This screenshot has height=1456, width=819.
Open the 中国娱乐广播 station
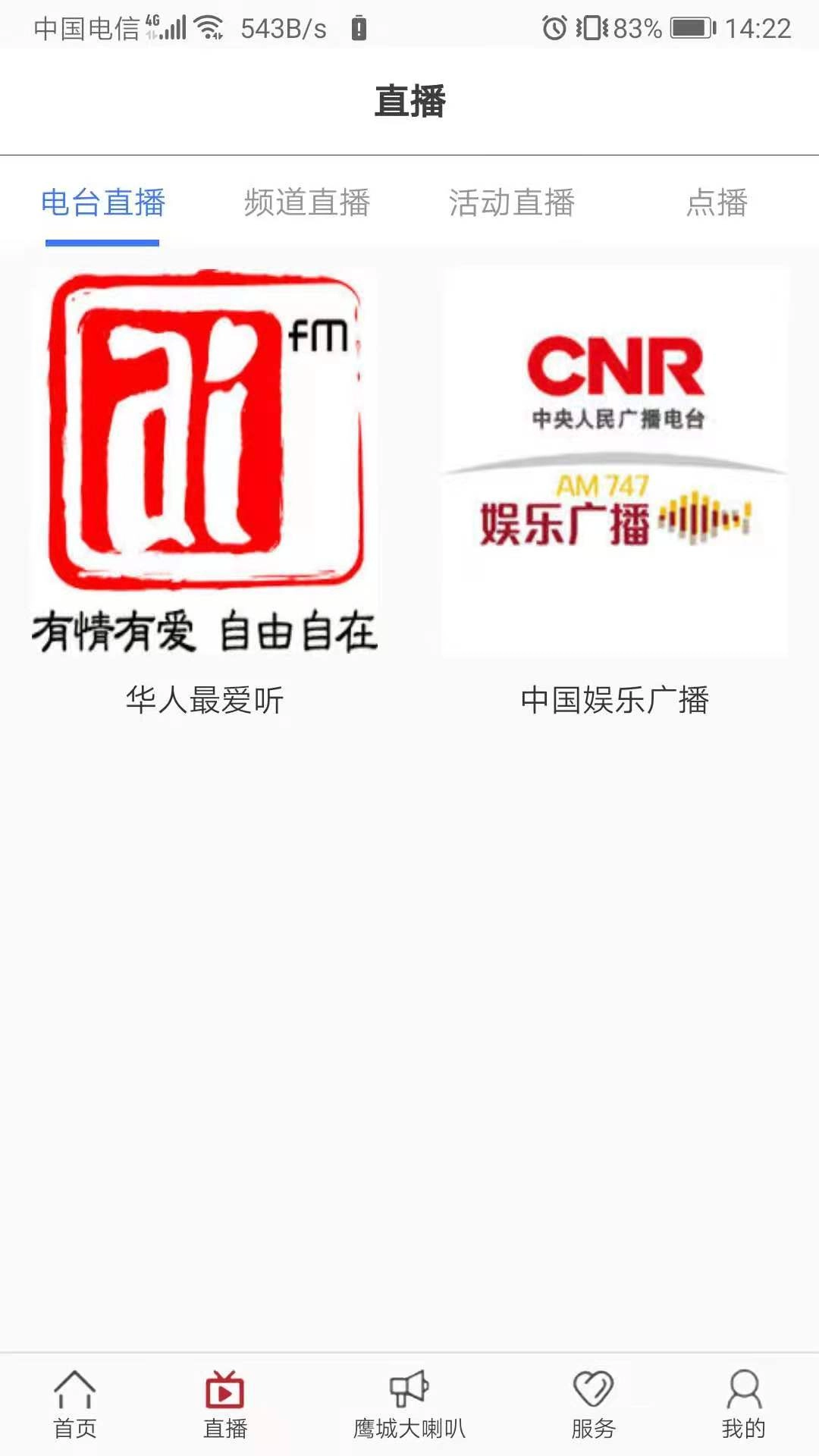pos(616,701)
